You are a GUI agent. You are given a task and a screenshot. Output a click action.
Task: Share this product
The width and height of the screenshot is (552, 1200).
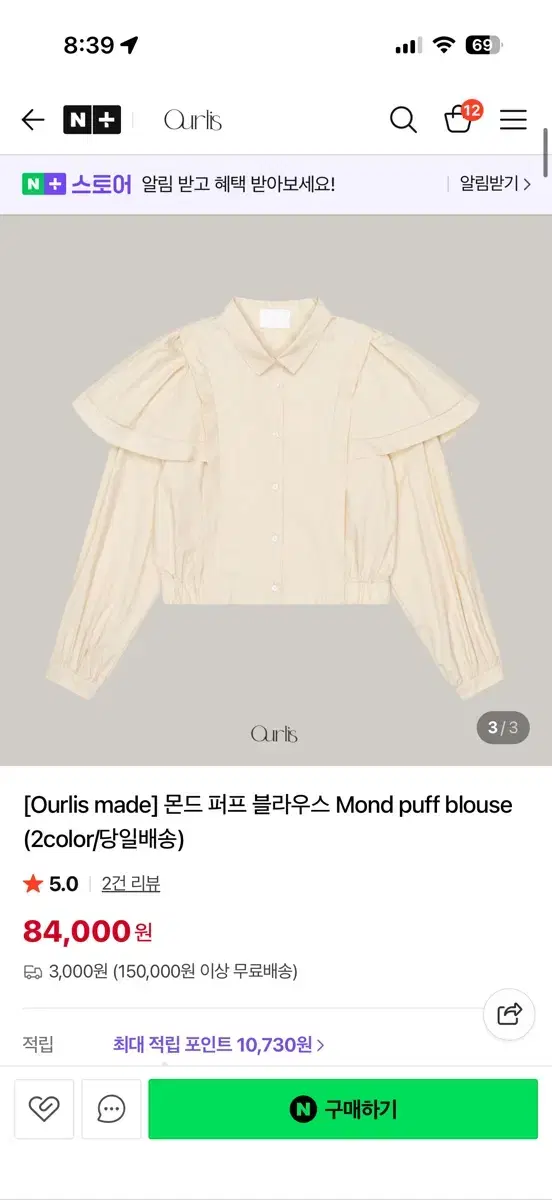(510, 1014)
